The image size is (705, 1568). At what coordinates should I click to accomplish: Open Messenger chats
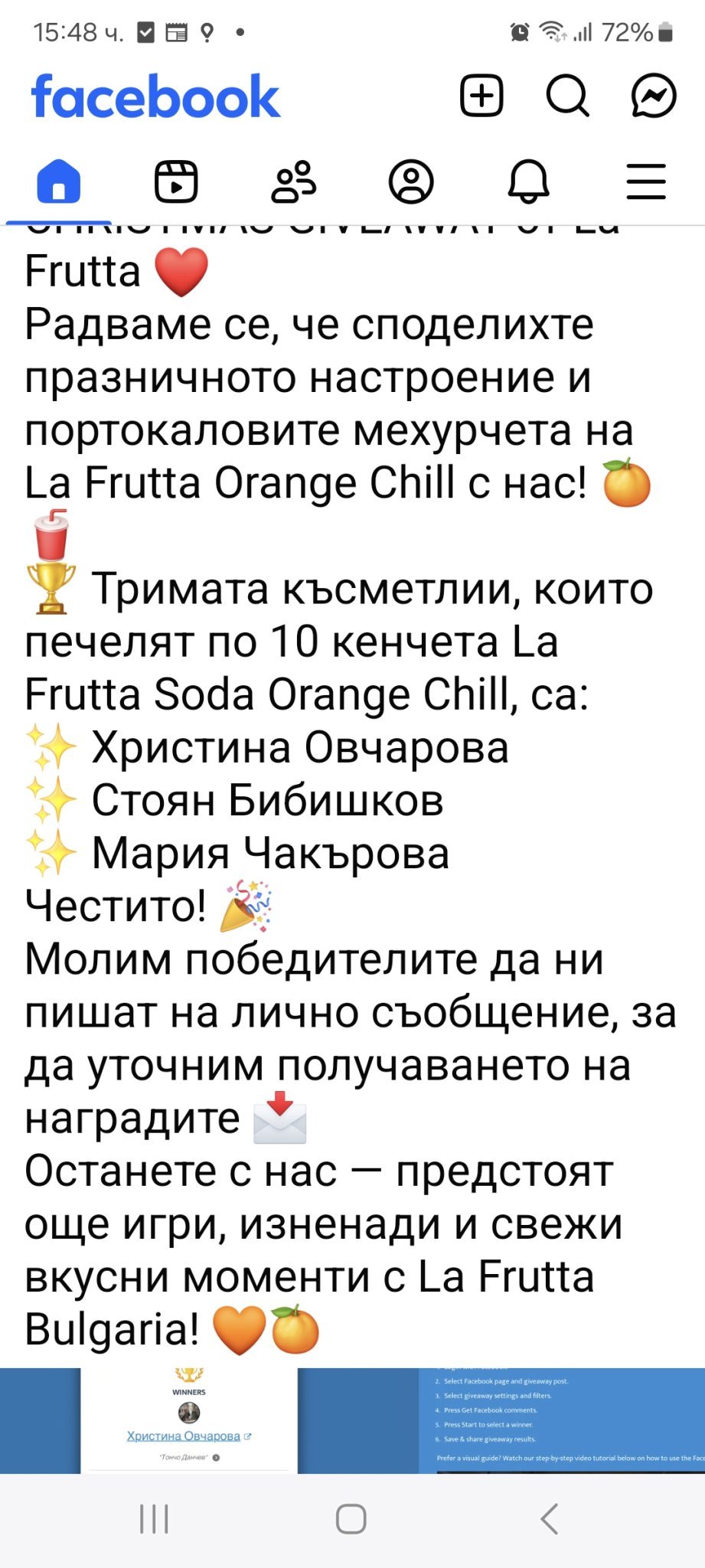point(653,96)
